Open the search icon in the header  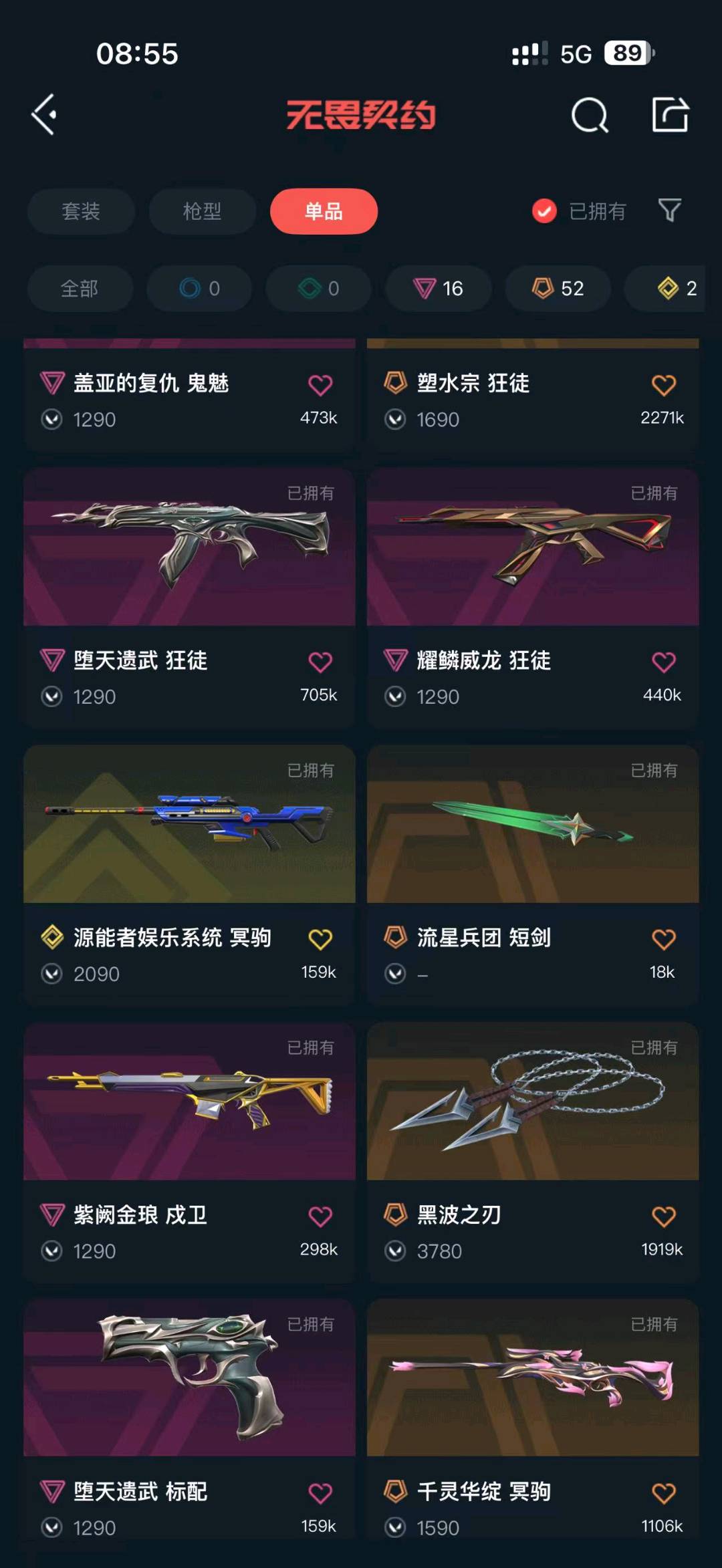590,116
